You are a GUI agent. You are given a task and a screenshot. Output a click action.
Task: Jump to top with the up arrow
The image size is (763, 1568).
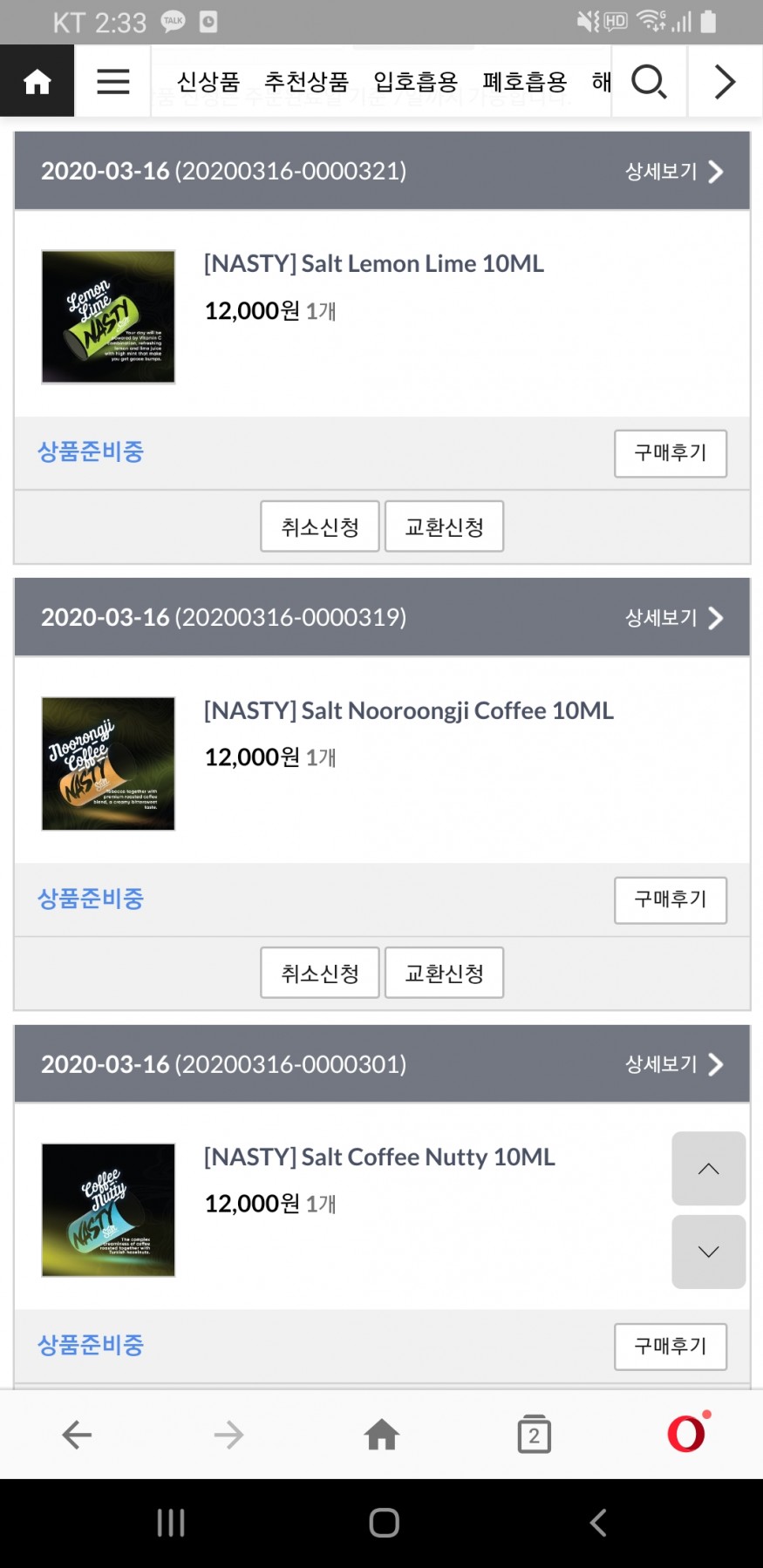708,1169
